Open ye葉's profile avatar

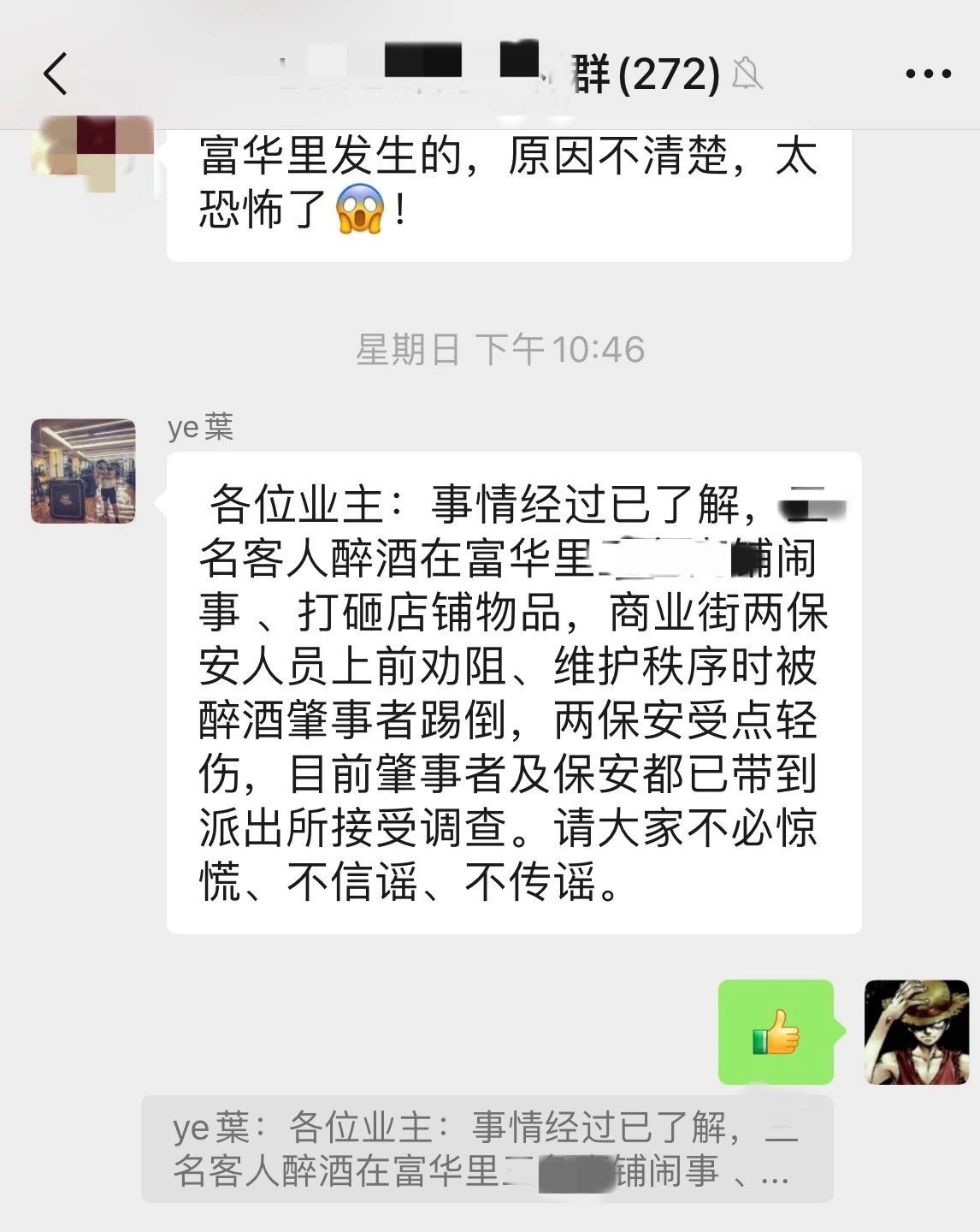pos(83,471)
